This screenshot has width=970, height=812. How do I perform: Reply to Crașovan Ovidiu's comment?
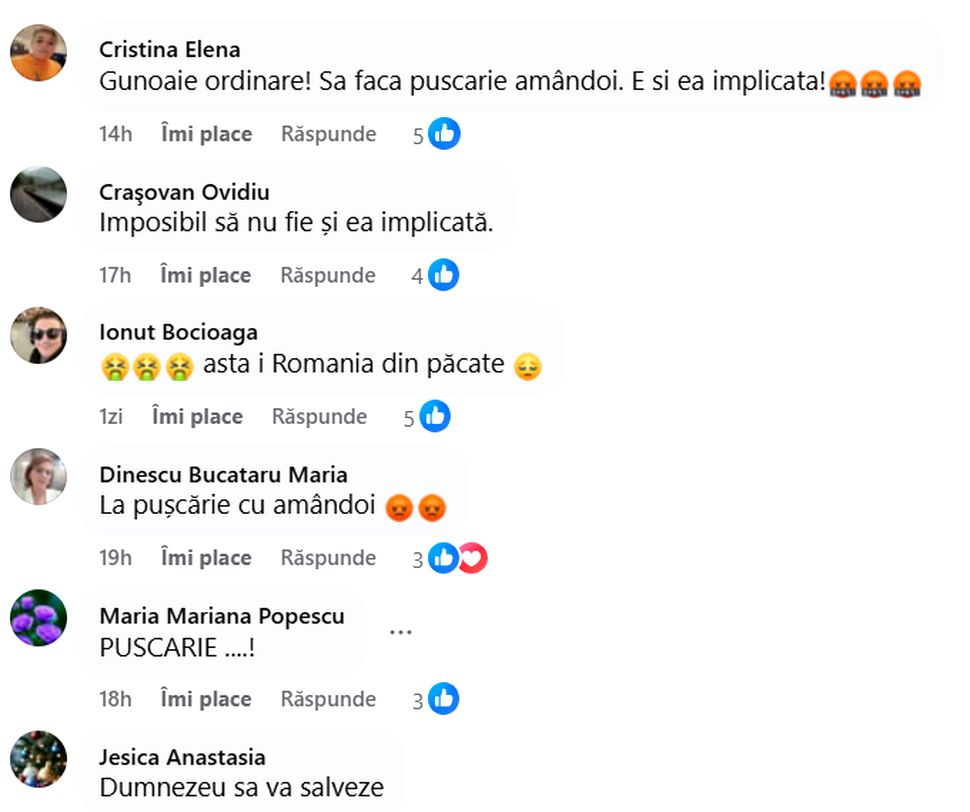click(x=328, y=275)
